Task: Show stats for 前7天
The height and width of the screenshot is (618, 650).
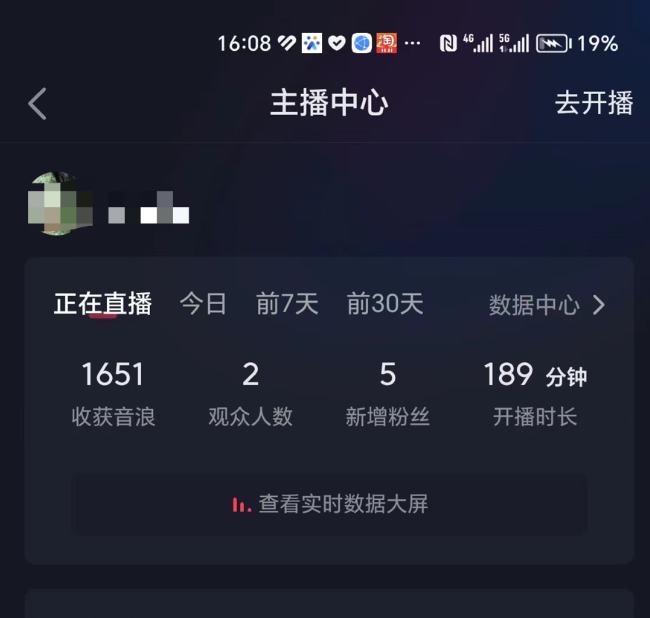Action: coord(287,304)
